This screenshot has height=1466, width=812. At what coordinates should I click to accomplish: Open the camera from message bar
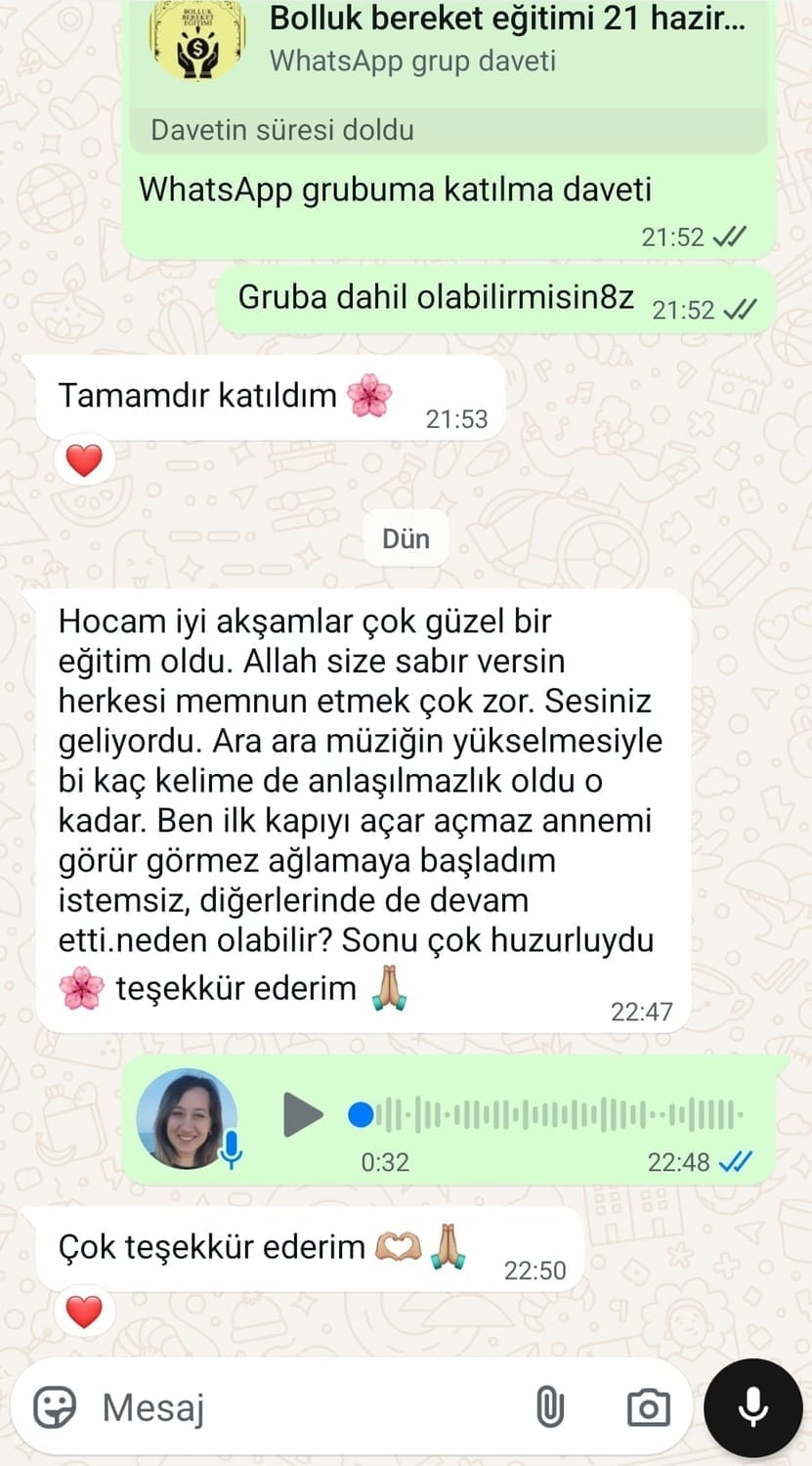click(x=648, y=1408)
